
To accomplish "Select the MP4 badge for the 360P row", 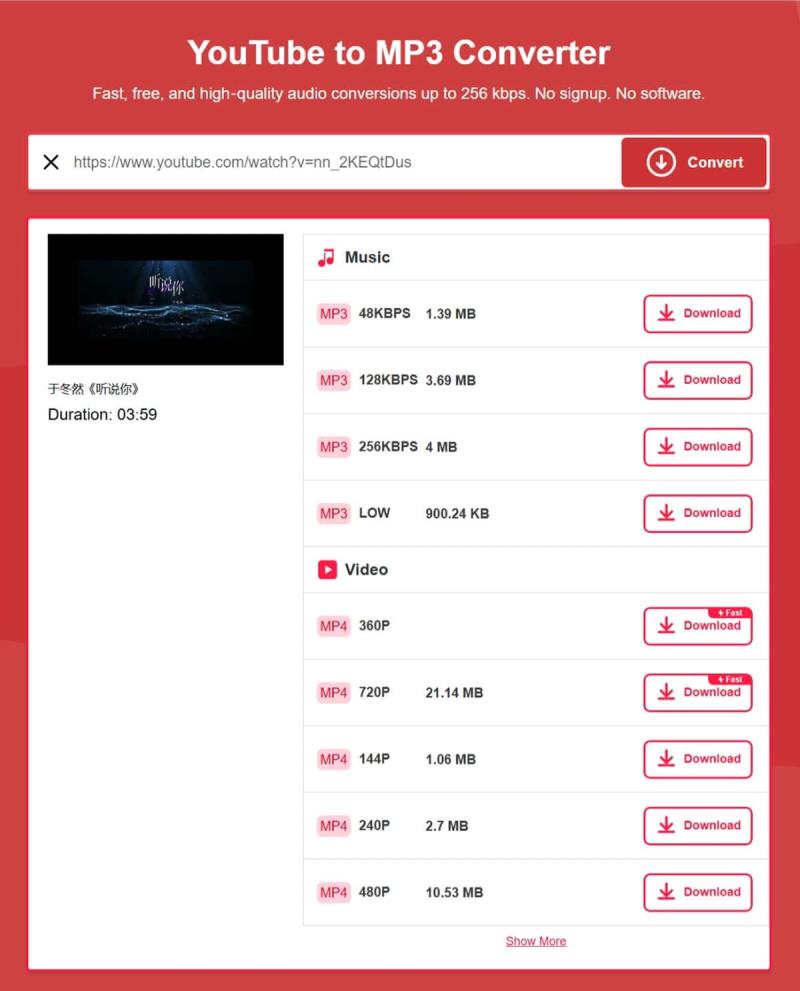I will tap(332, 625).
